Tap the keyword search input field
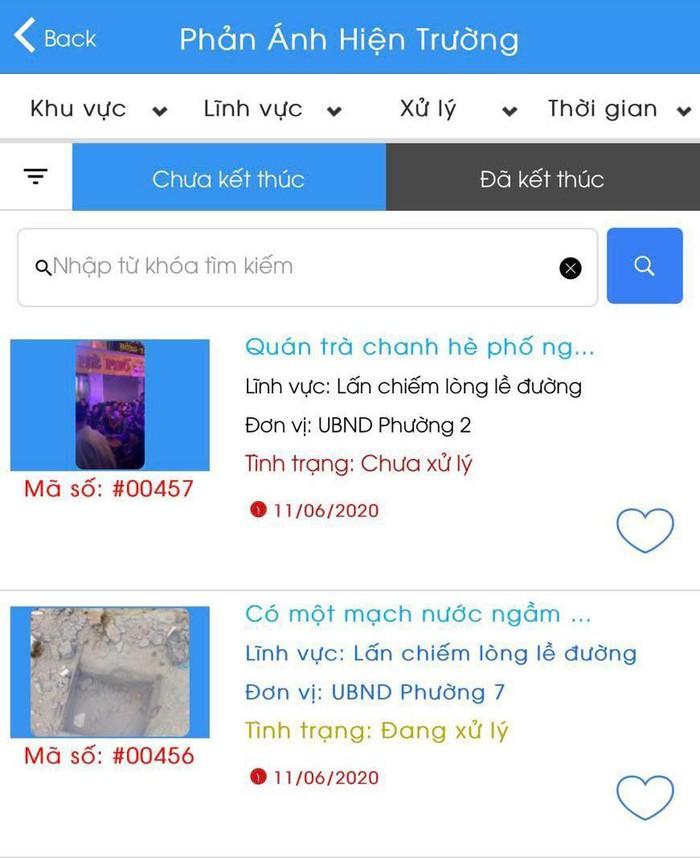 (300, 267)
